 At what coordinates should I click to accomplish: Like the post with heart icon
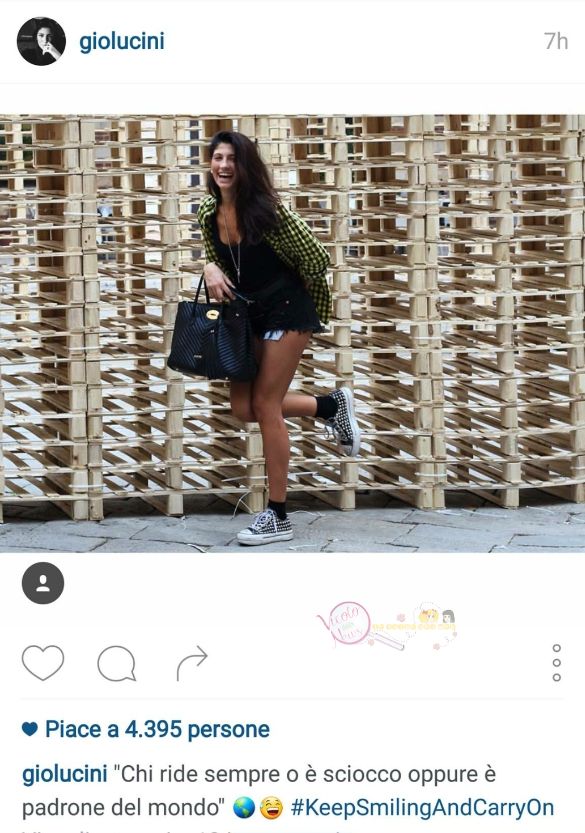coord(43,662)
